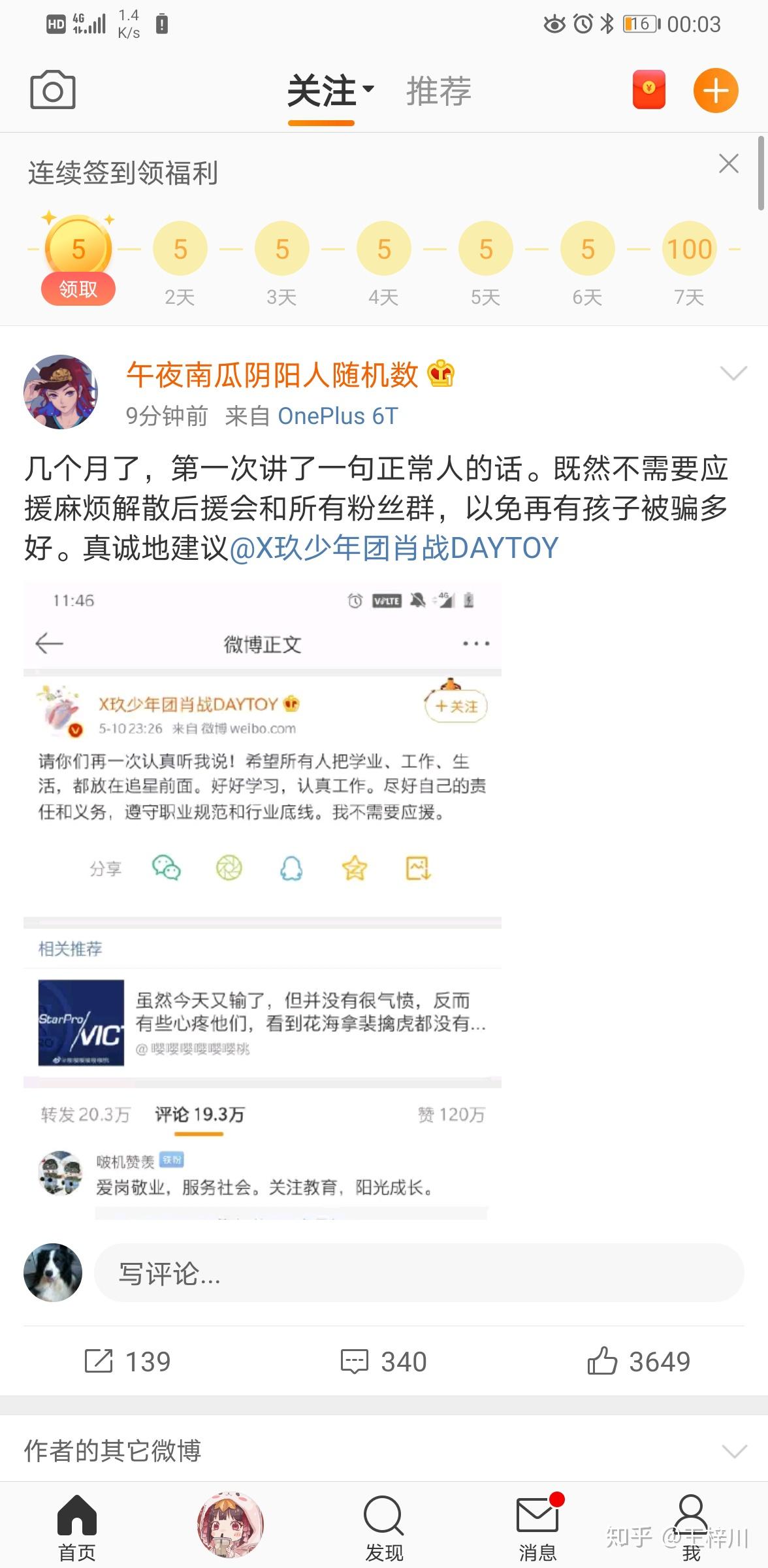Switch to the 推荐 tab
The height and width of the screenshot is (1568, 768).
439,91
